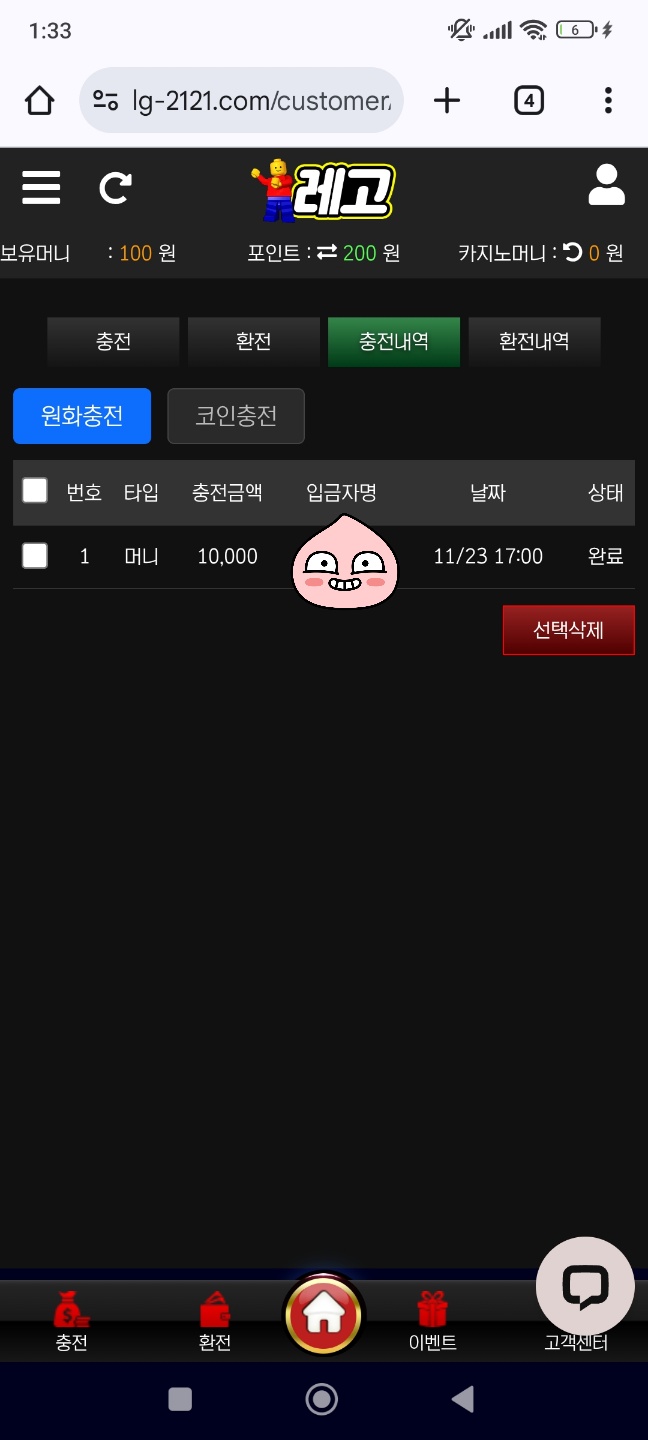Check the select-all checkbox in table header
This screenshot has height=1440, width=648.
pos(35,490)
